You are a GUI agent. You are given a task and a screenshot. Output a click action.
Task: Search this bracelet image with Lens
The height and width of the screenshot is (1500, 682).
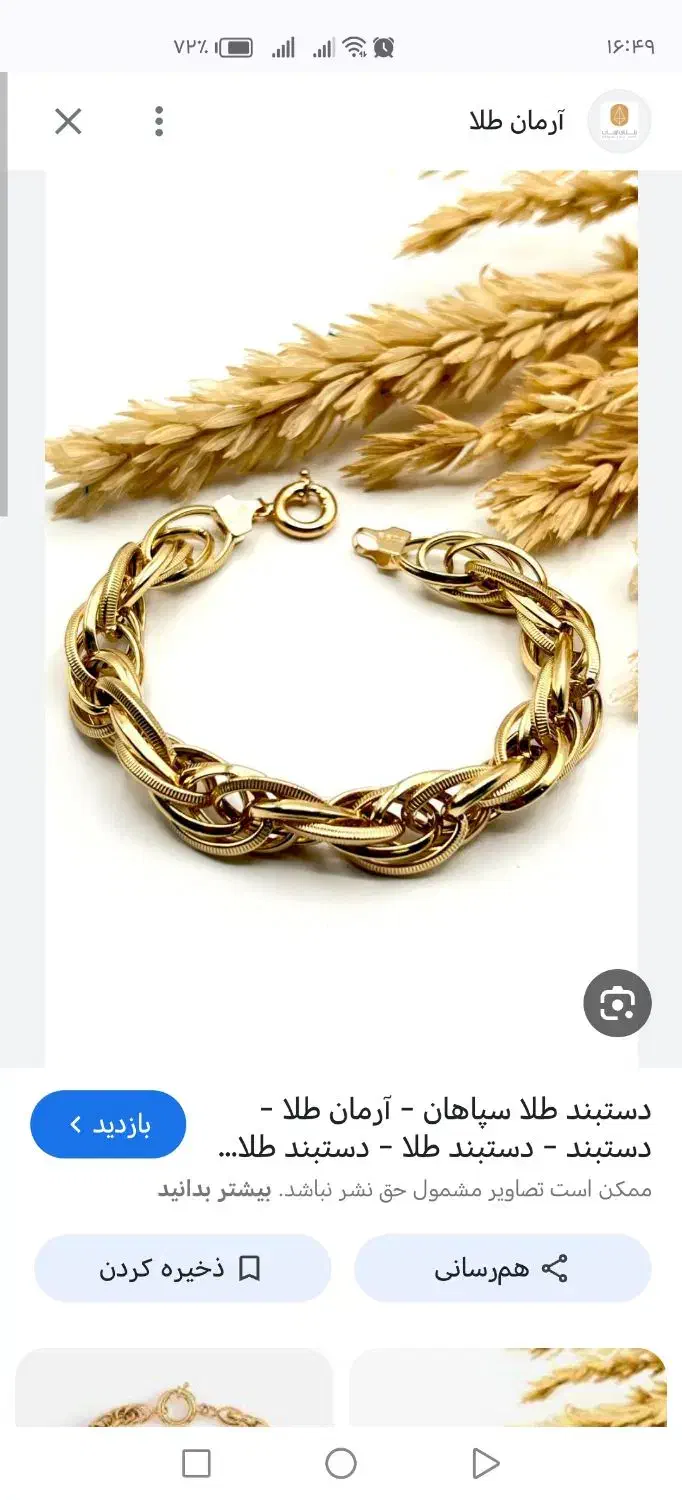coord(617,1003)
